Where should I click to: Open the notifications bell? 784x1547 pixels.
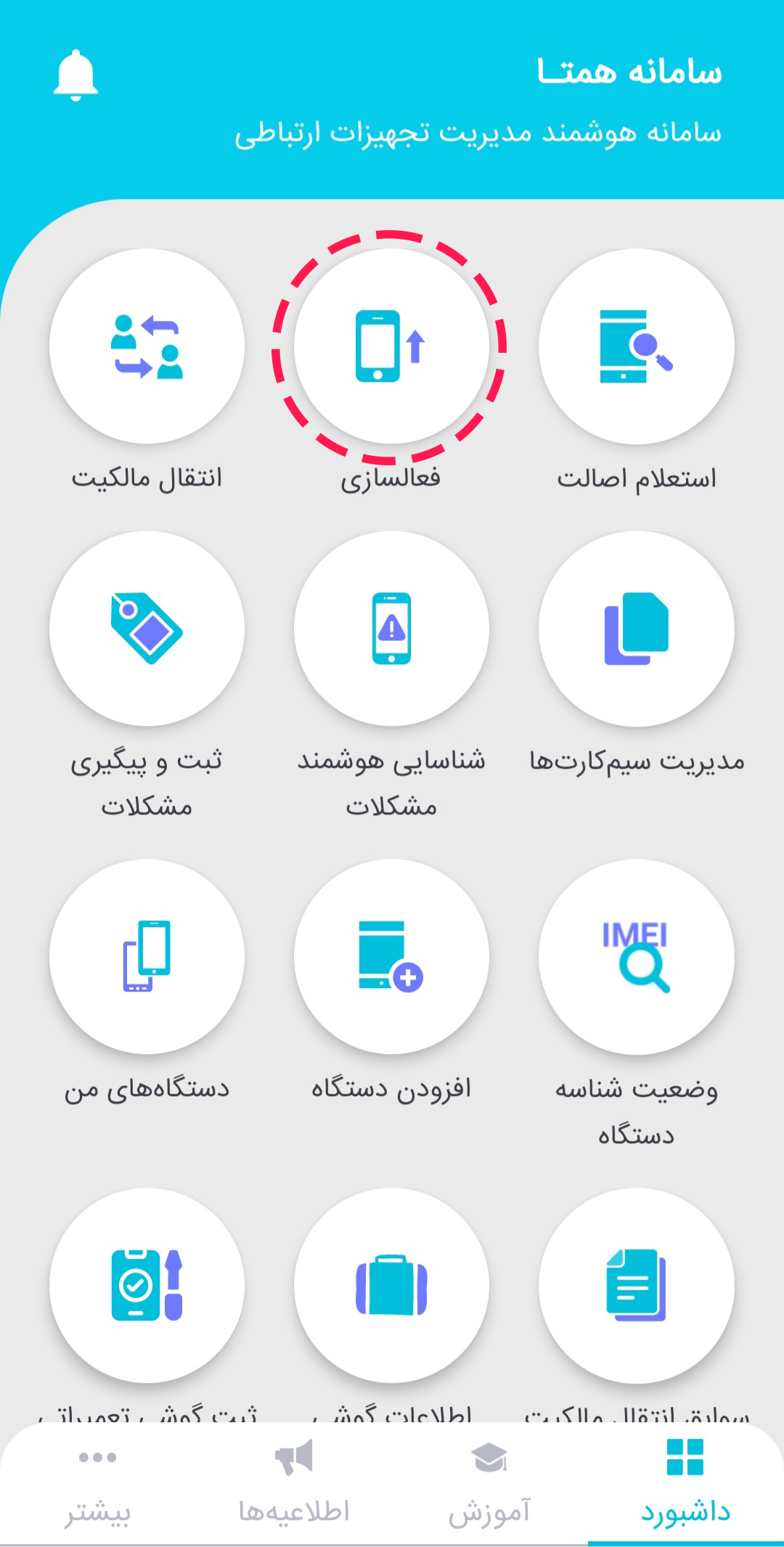click(x=75, y=75)
